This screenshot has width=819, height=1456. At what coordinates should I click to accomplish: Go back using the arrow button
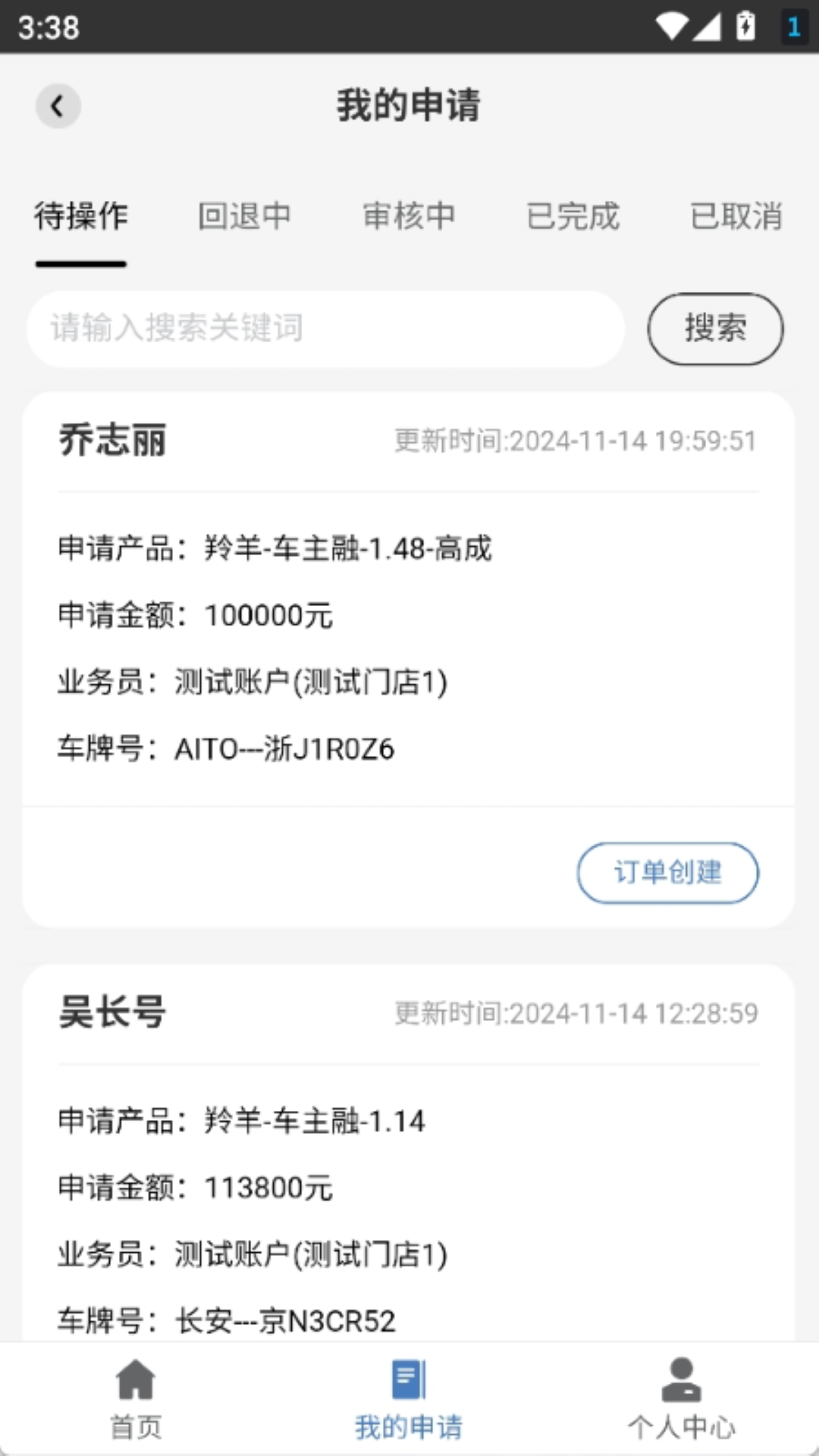pos(58,106)
